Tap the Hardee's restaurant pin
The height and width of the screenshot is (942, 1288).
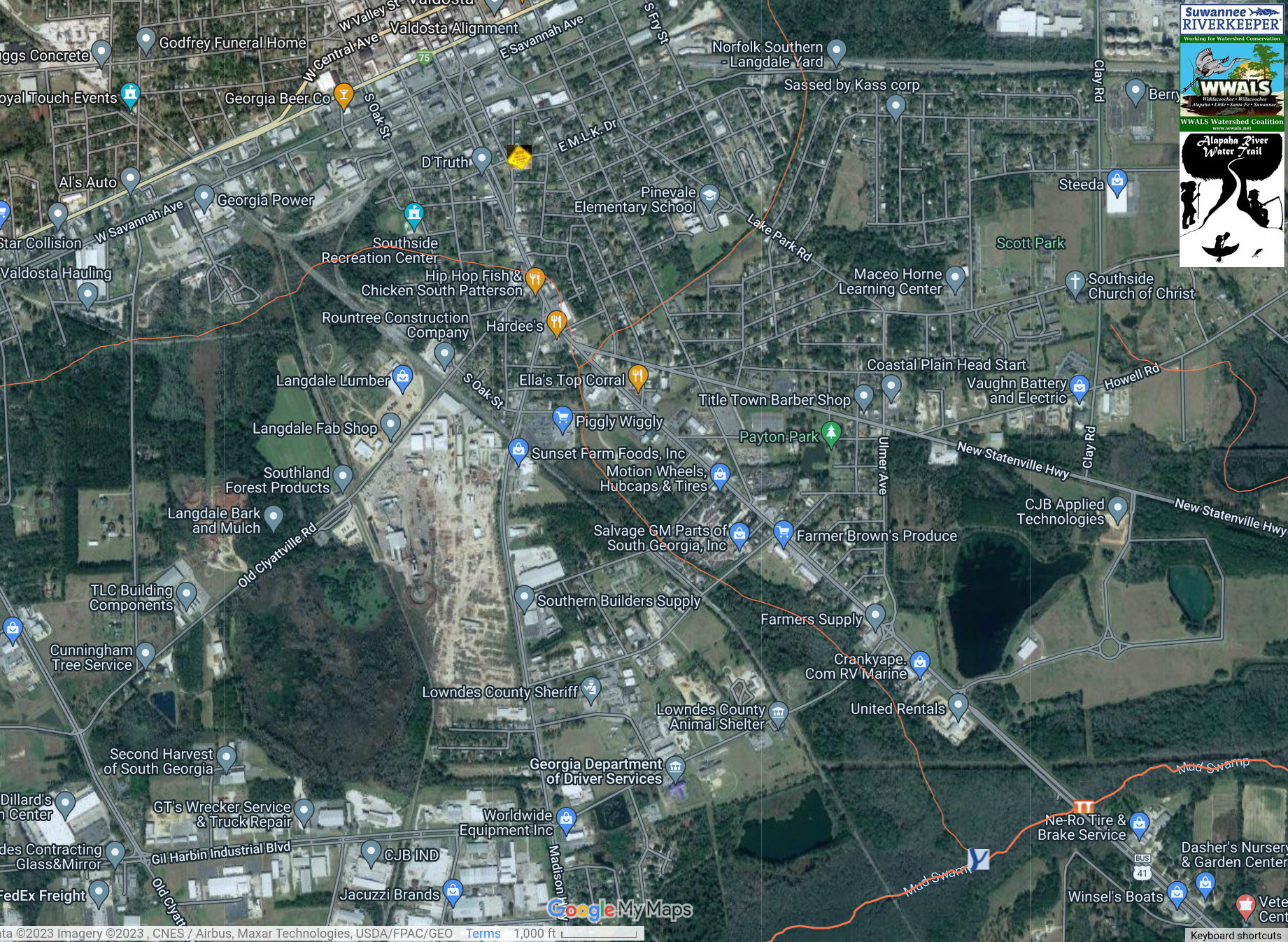click(x=556, y=323)
